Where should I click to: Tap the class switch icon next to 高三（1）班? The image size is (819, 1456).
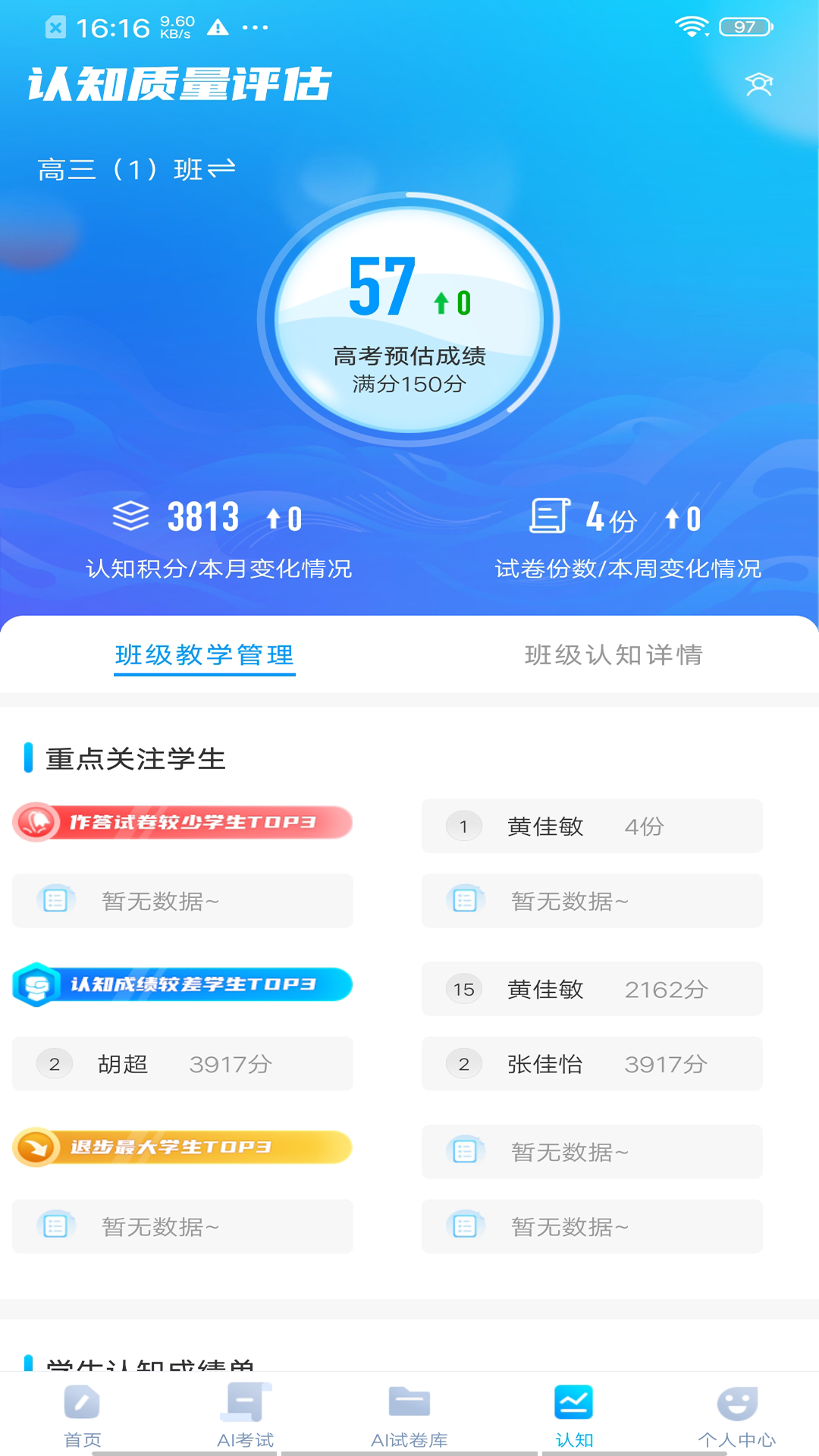(221, 169)
